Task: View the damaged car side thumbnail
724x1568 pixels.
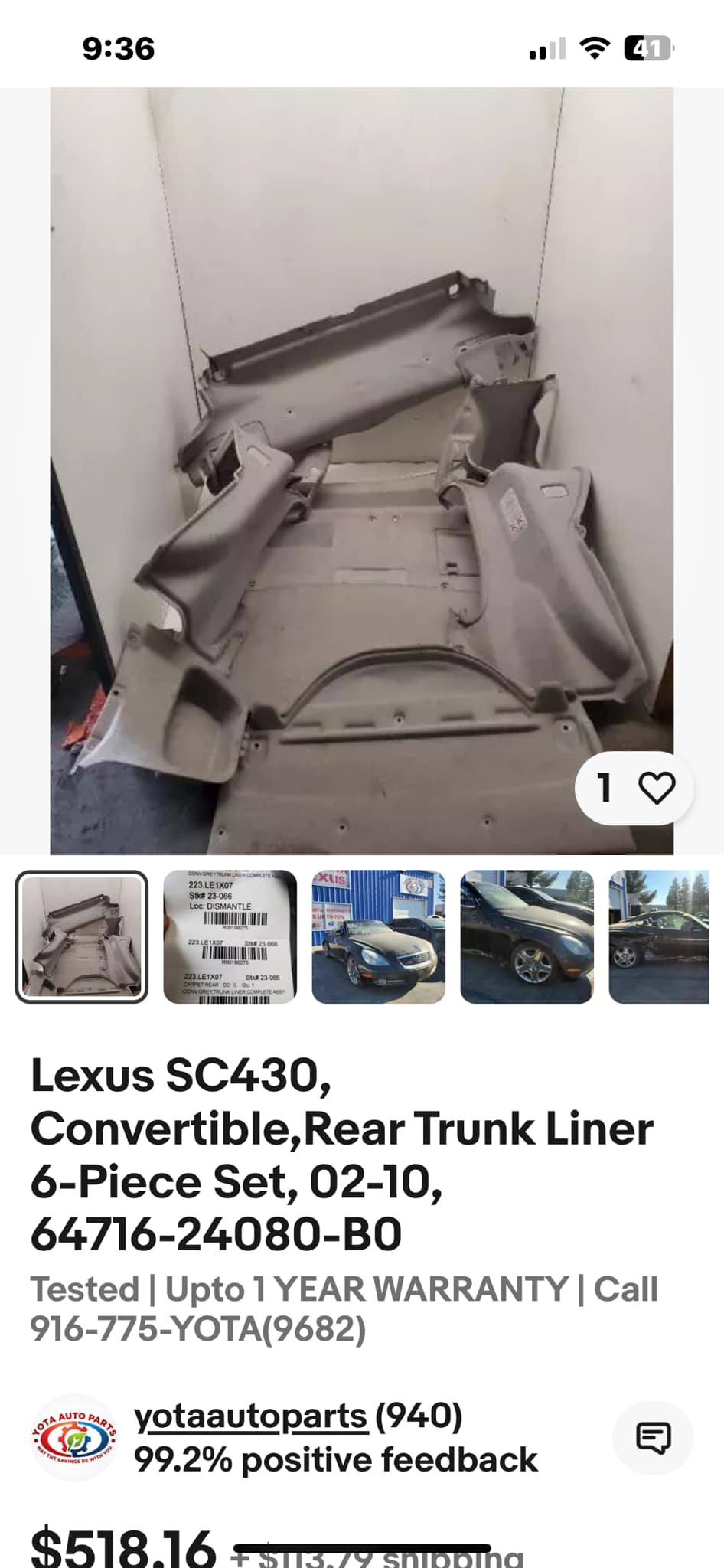Action: coord(660,936)
